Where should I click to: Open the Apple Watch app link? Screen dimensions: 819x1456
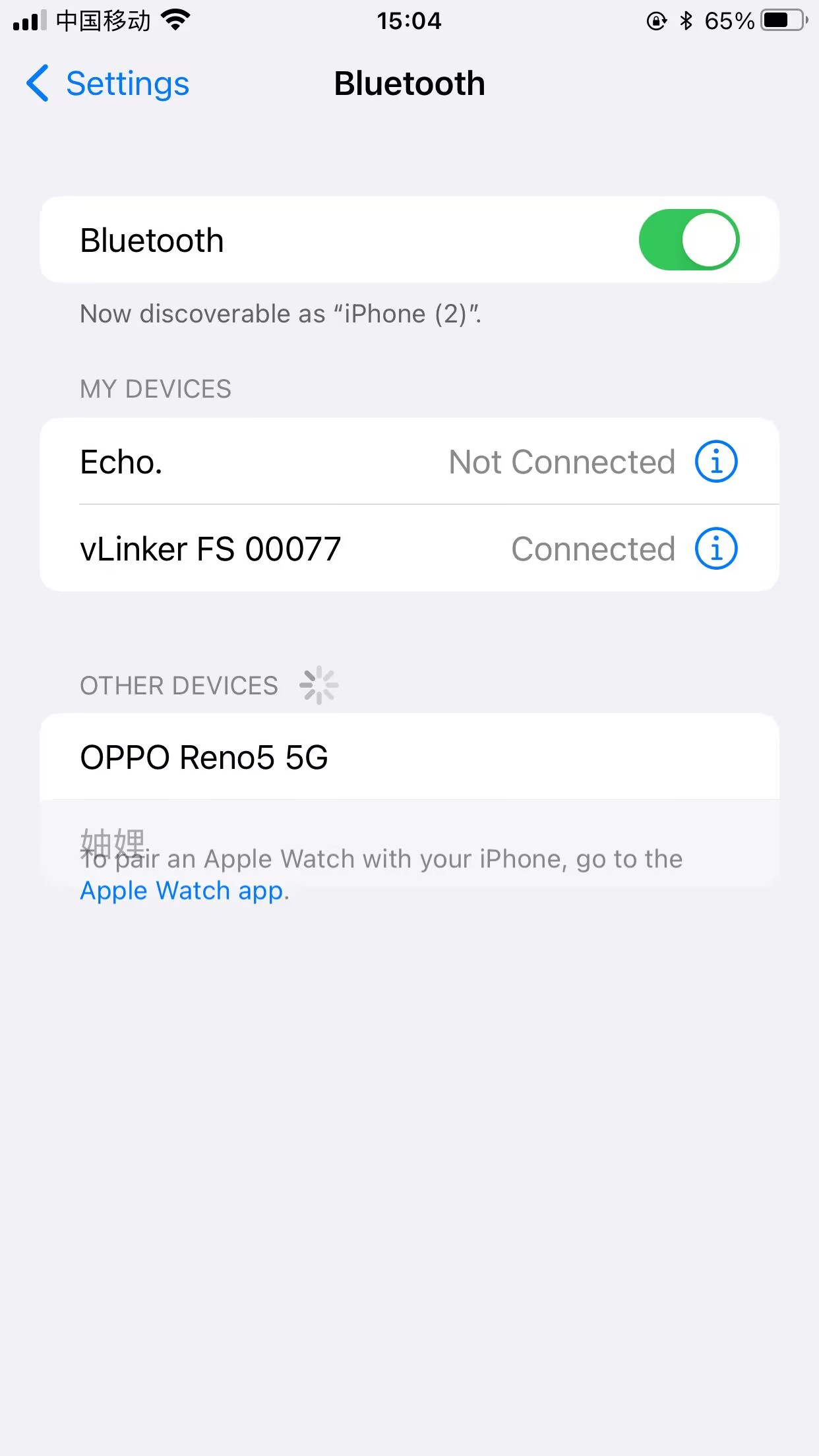pos(184,891)
